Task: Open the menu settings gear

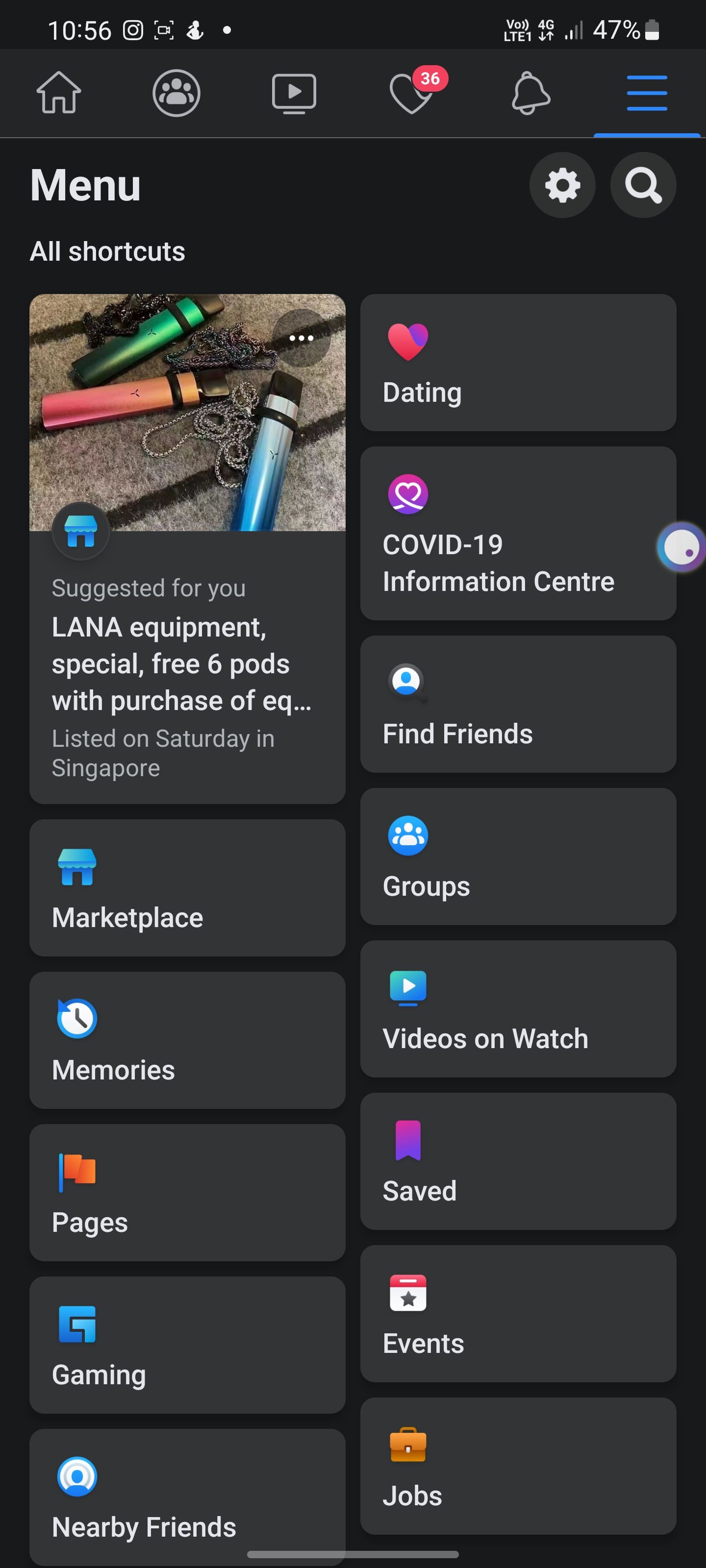Action: coord(562,185)
